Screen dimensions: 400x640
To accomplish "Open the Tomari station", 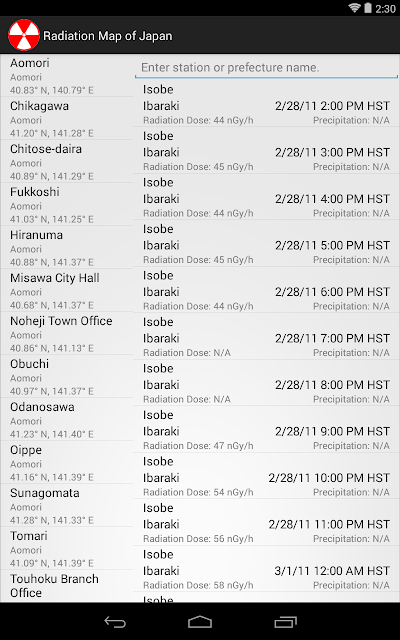I will [67, 548].
